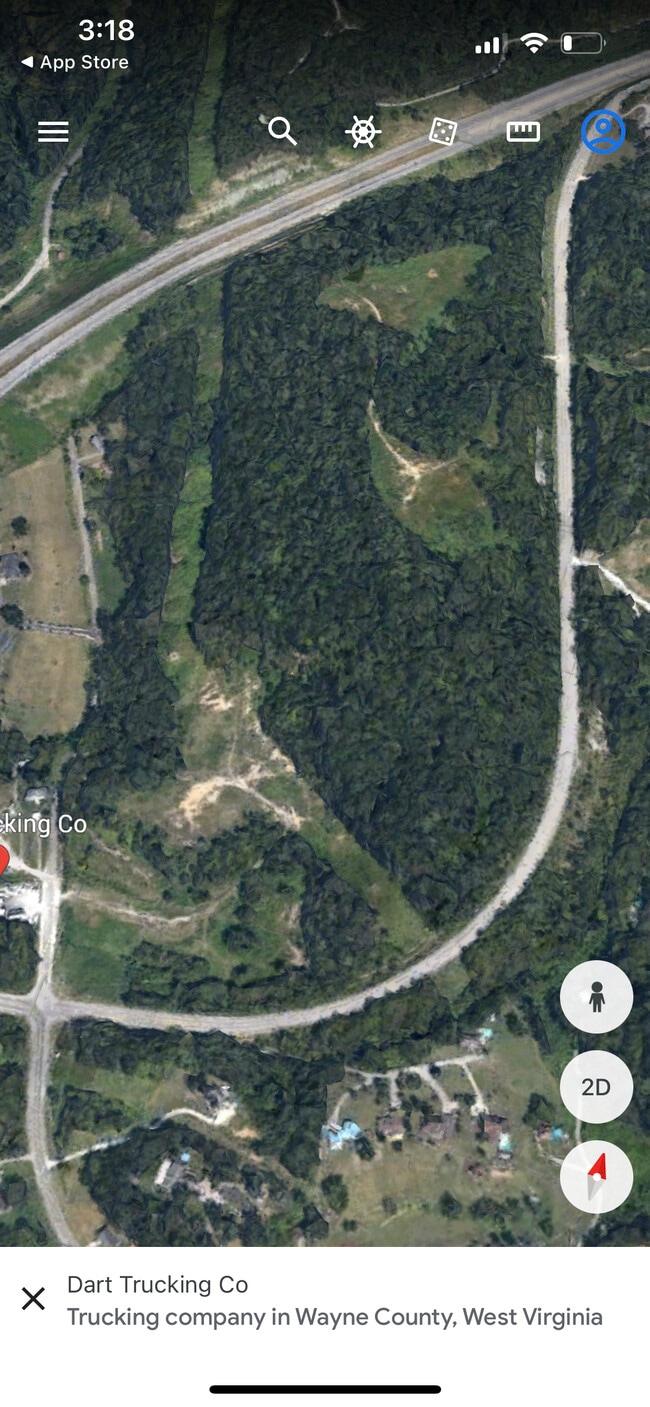The width and height of the screenshot is (650, 1407).
Task: Tap the I'm Feeling Lucky dice
Action: [x=443, y=131]
